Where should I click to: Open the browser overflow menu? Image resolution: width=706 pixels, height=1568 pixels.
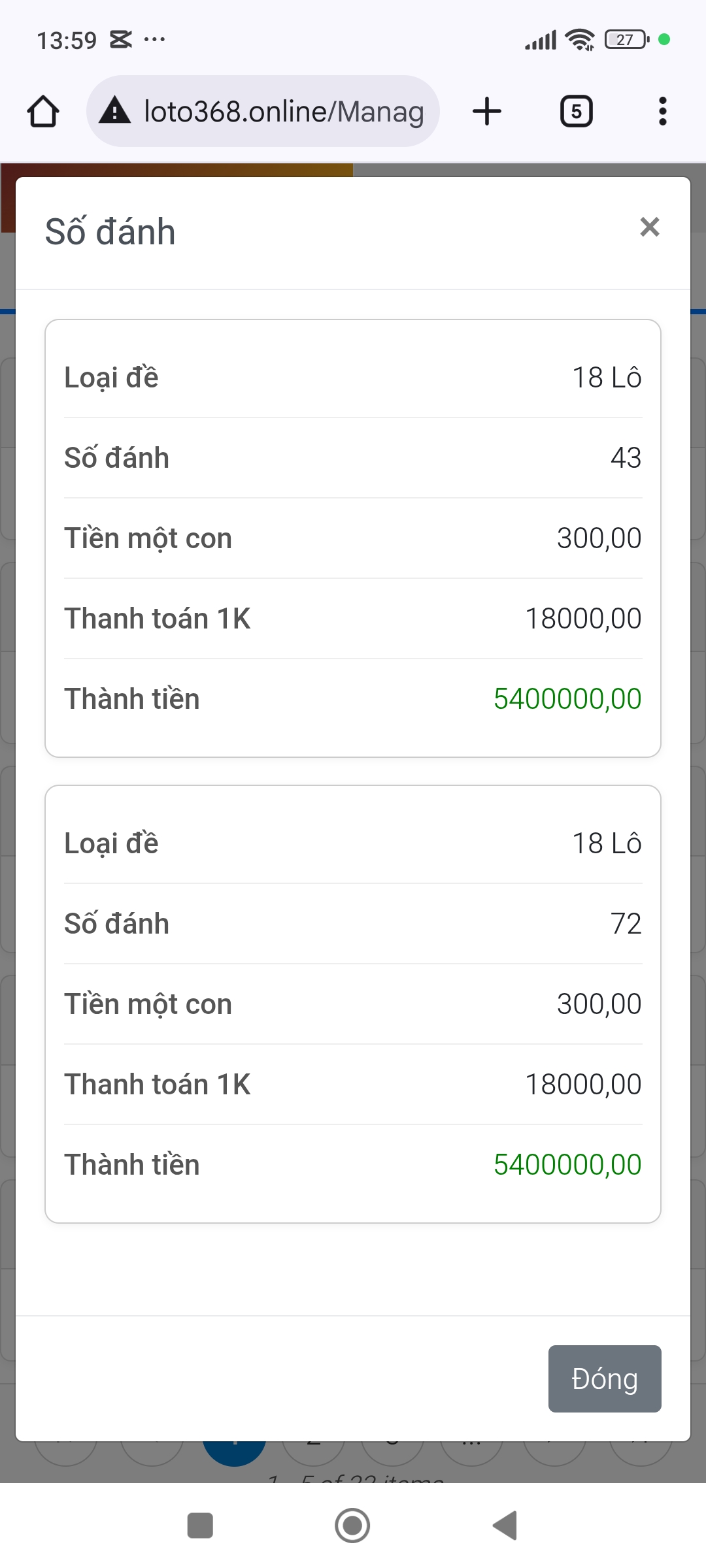point(663,111)
